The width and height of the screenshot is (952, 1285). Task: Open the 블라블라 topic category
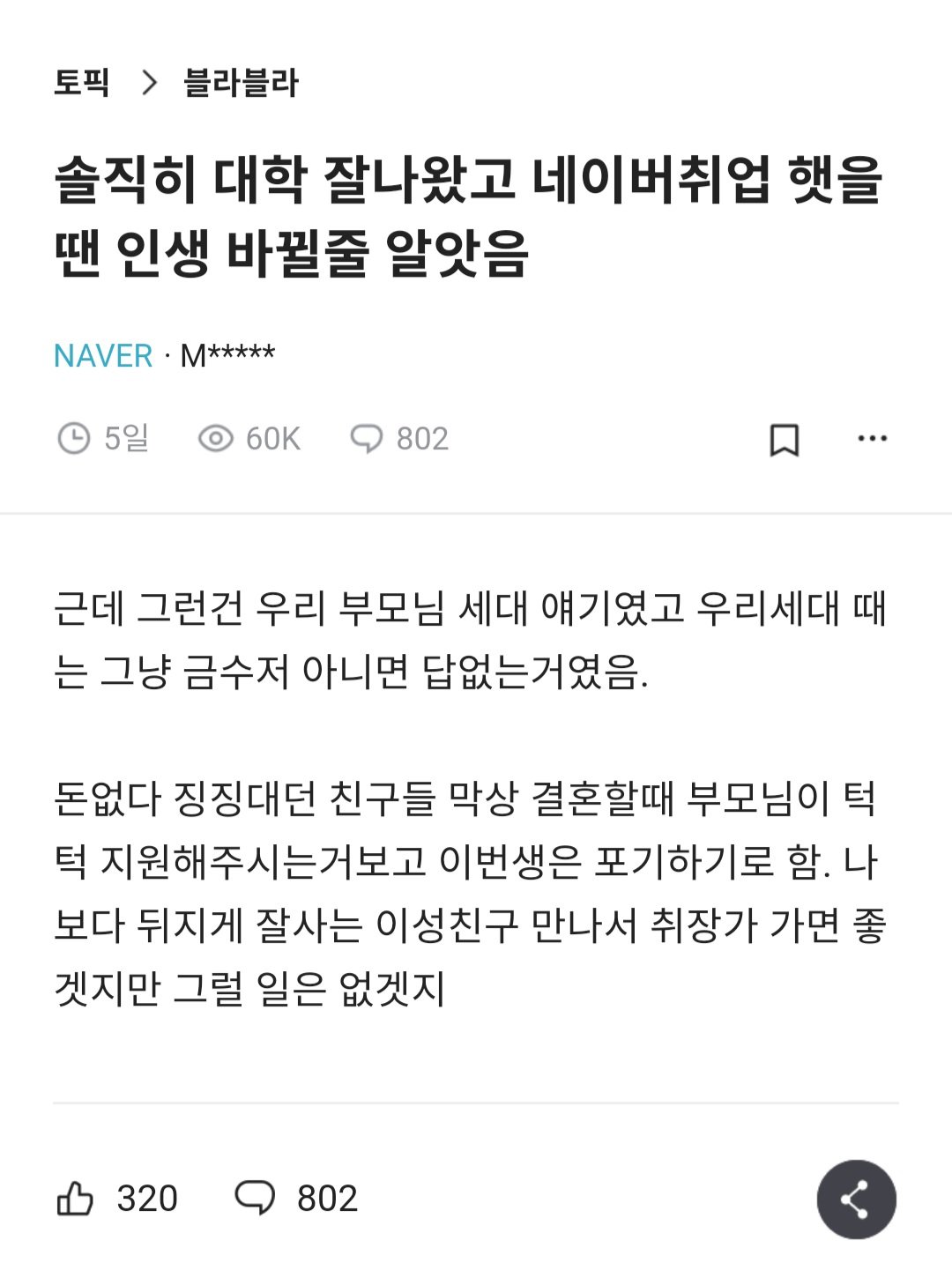(241, 83)
